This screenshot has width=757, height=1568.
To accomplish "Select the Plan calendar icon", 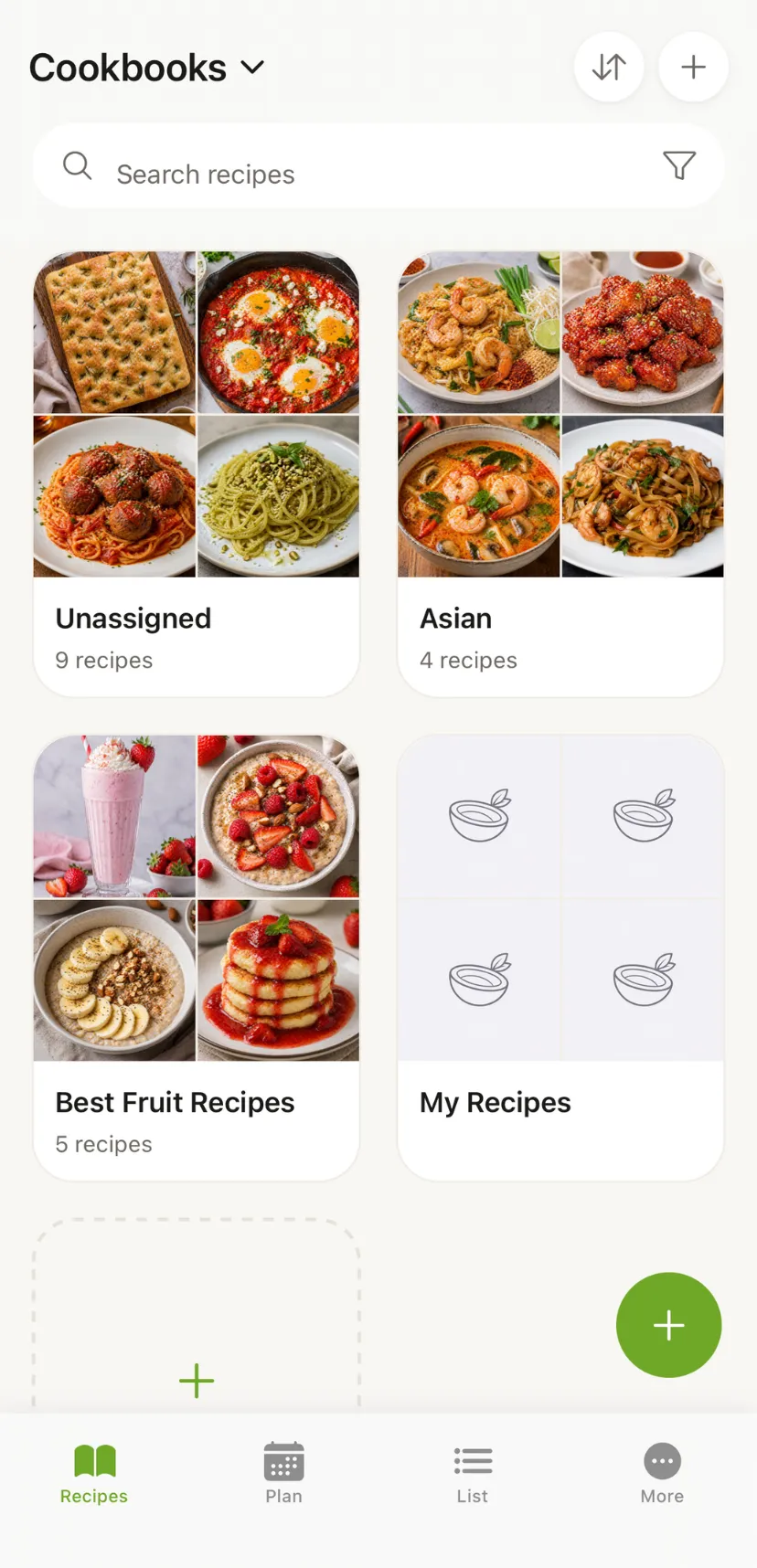I will [283, 1460].
